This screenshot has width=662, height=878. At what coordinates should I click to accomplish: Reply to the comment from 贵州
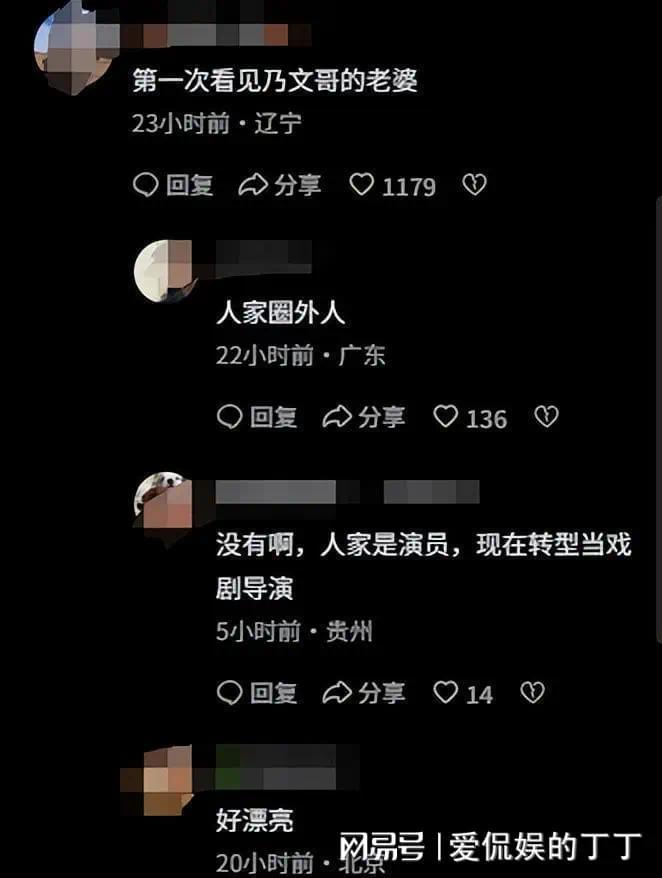point(257,692)
